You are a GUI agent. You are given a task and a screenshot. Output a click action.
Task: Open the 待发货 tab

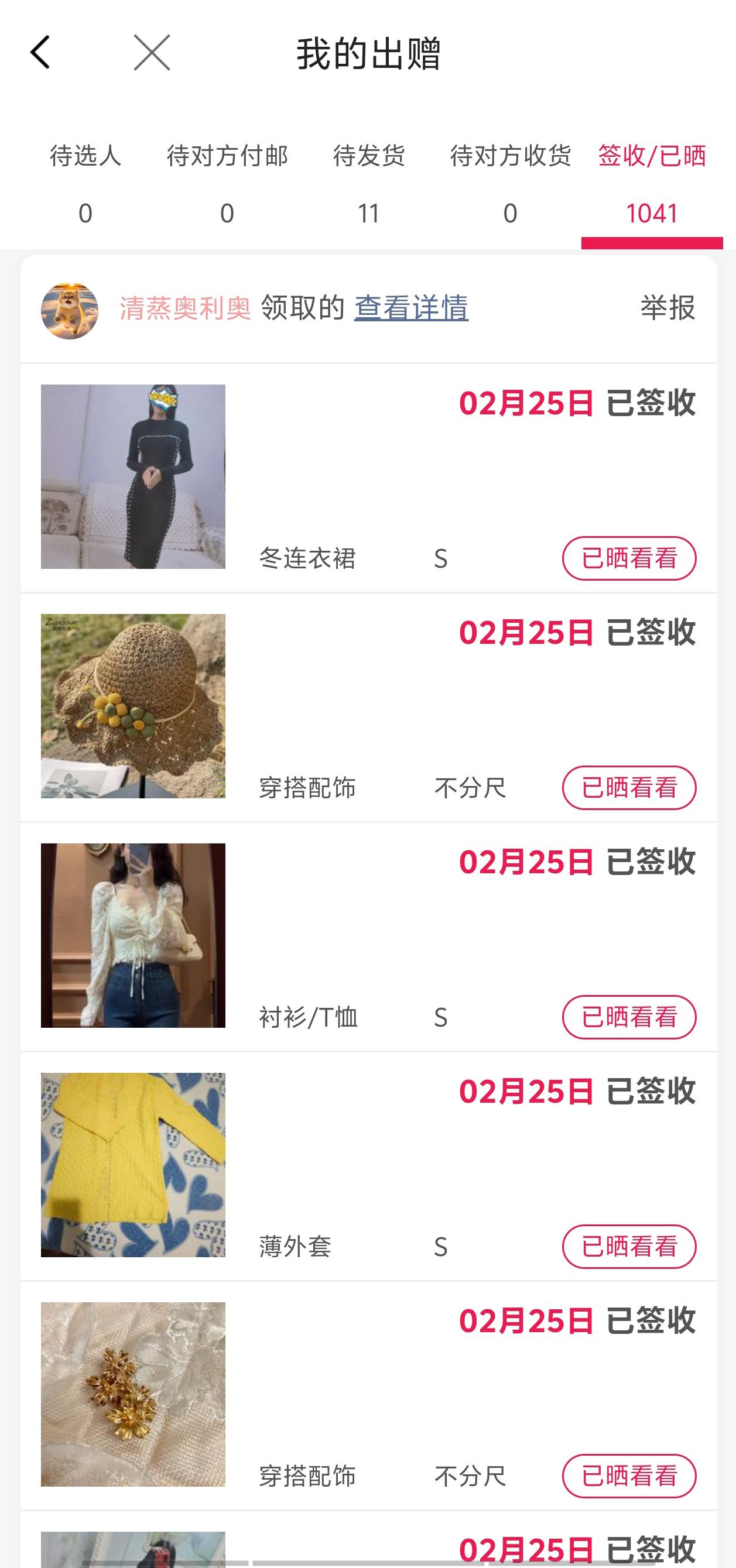click(x=369, y=183)
